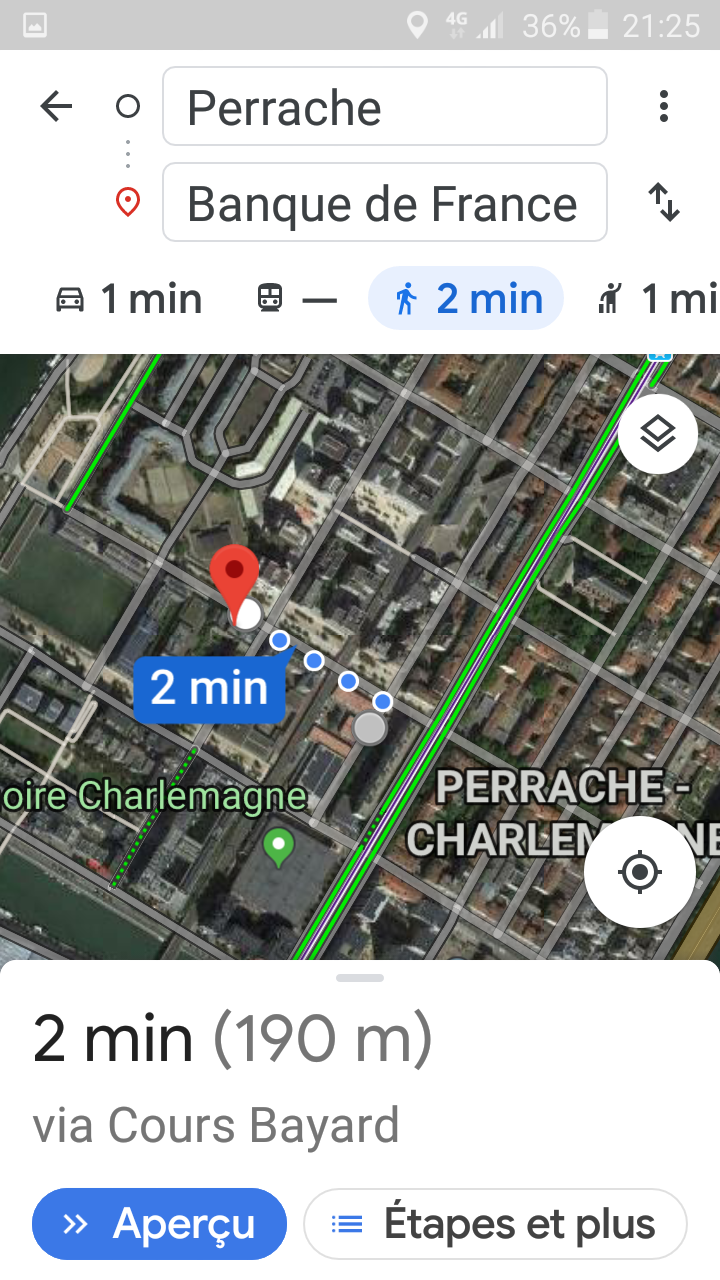This screenshot has width=720, height=1280.
Task: Switch to driving directions
Action: pos(129,299)
